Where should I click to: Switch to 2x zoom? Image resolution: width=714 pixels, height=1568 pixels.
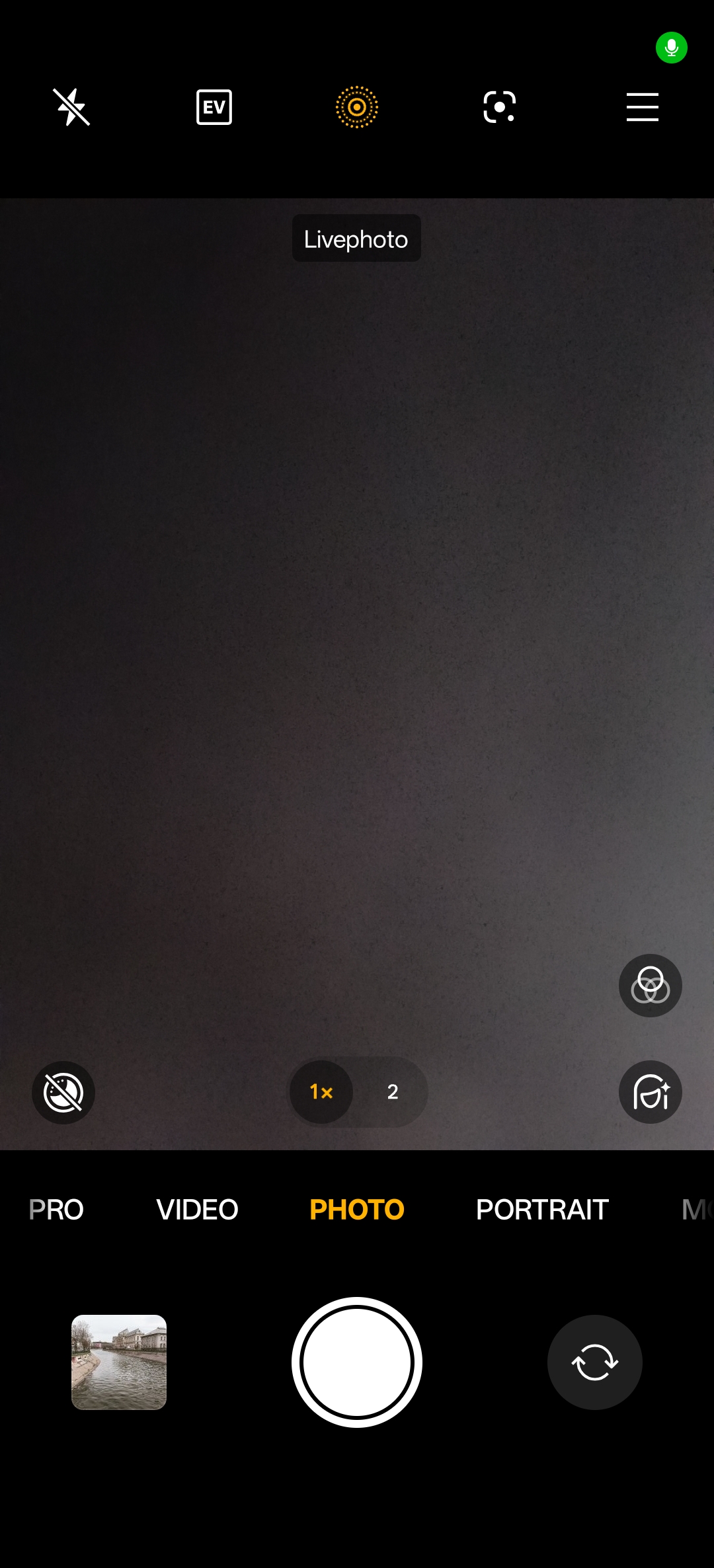393,1092
